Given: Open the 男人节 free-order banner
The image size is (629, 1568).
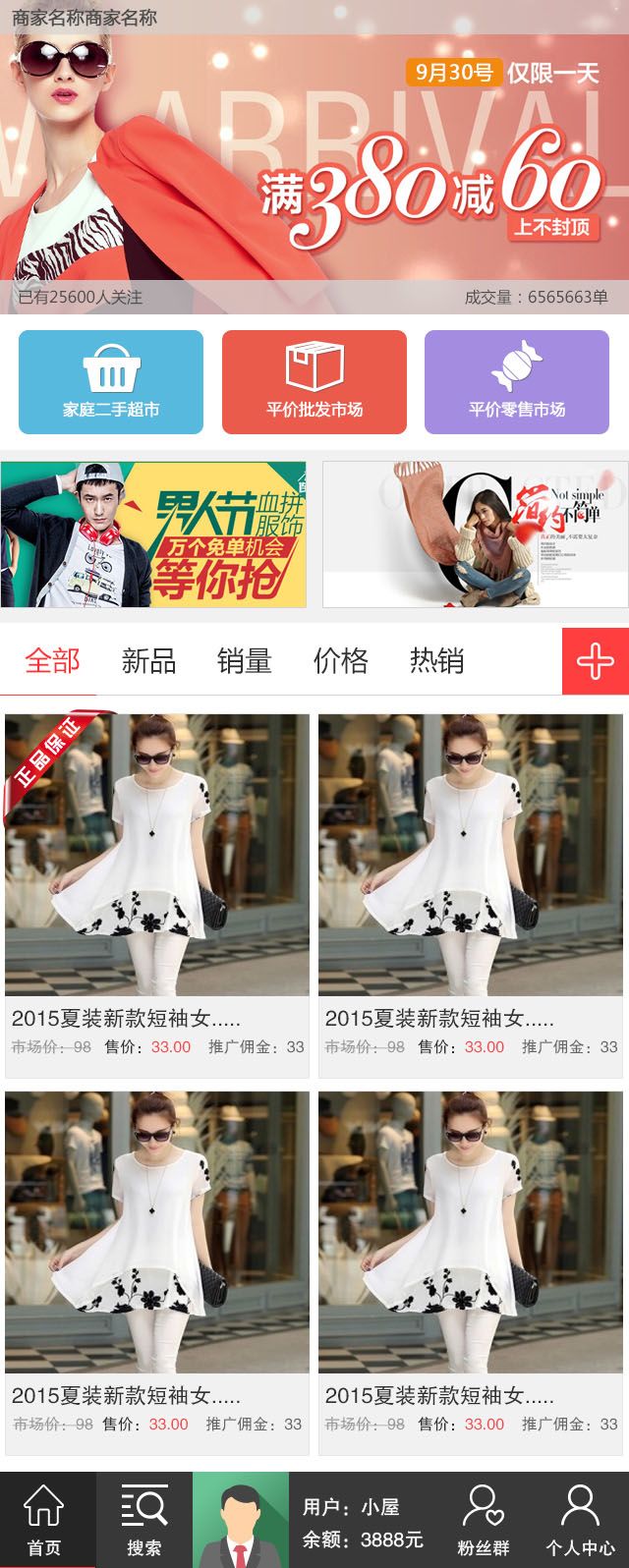Looking at the screenshot, I should [x=153, y=534].
